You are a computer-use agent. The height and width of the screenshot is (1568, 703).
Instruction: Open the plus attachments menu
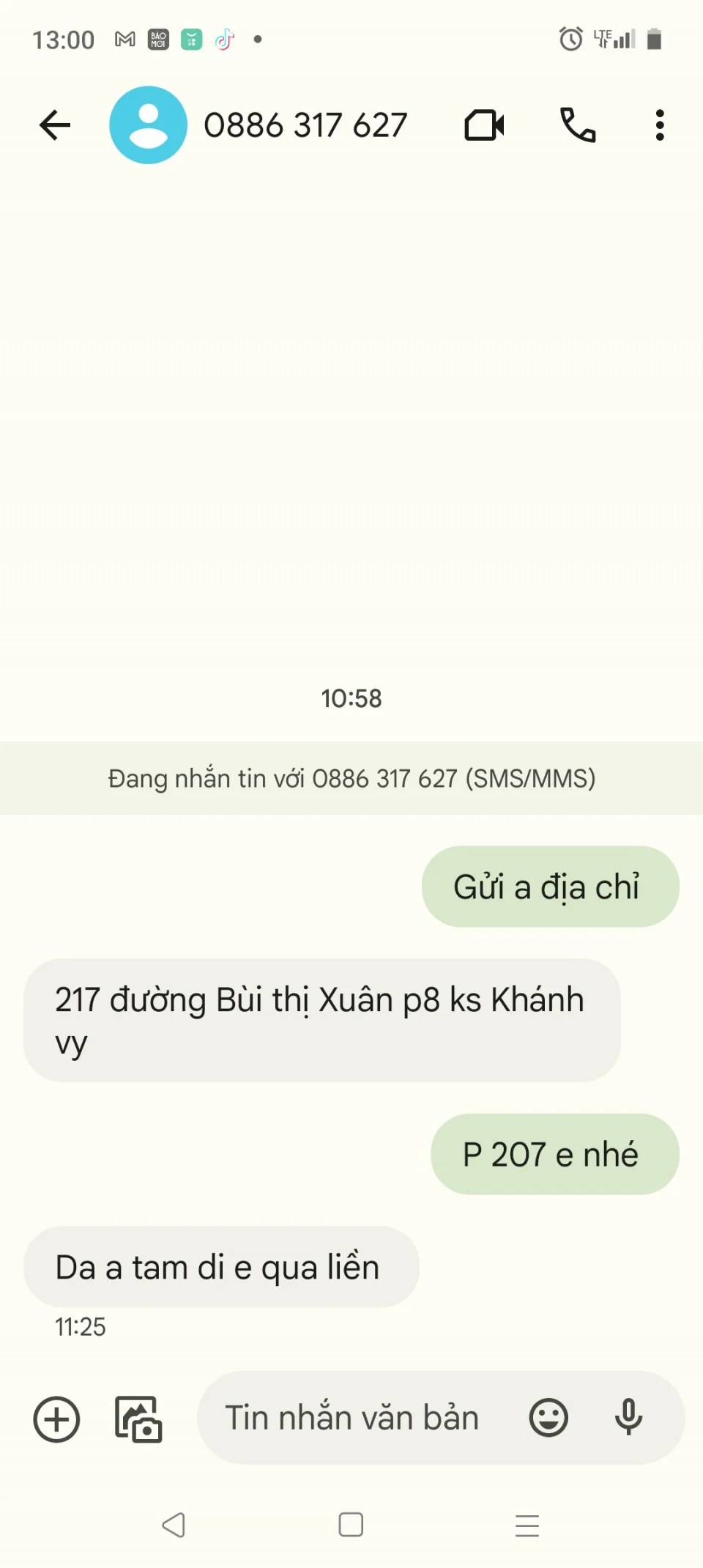tap(56, 1419)
